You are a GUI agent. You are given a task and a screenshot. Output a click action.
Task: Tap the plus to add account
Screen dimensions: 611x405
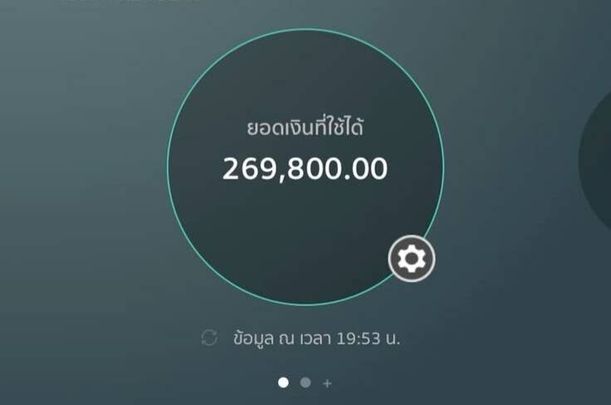(x=327, y=382)
